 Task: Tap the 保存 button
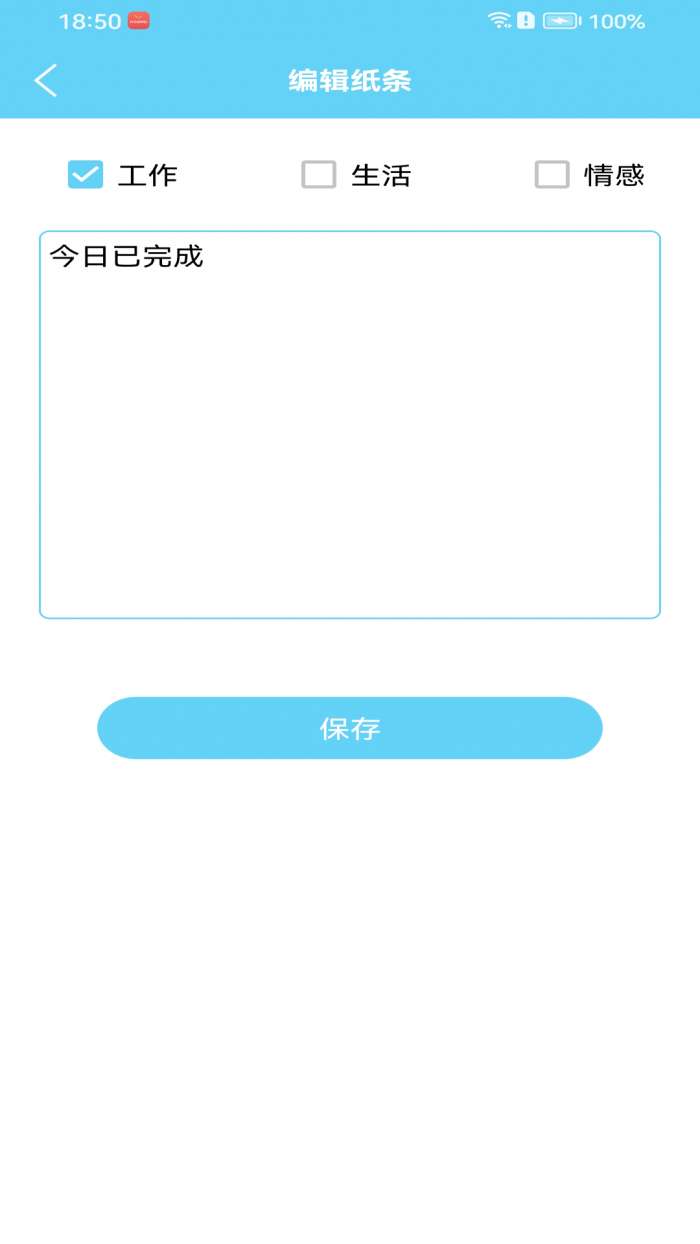(350, 728)
